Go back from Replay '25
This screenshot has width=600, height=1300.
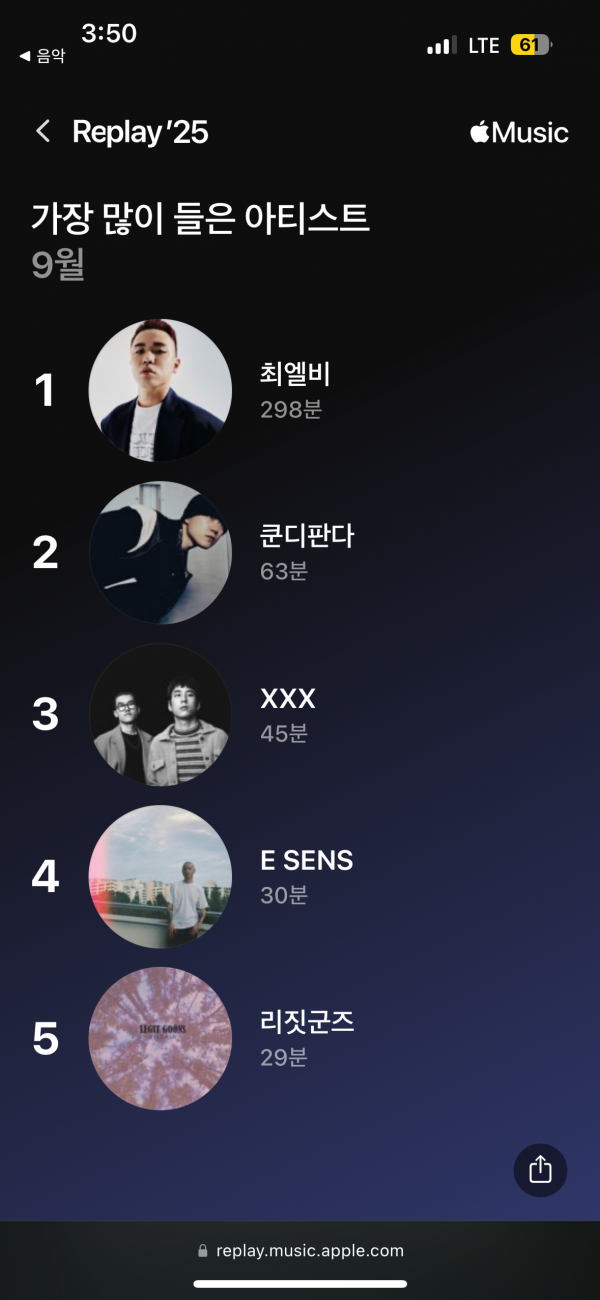tap(43, 131)
